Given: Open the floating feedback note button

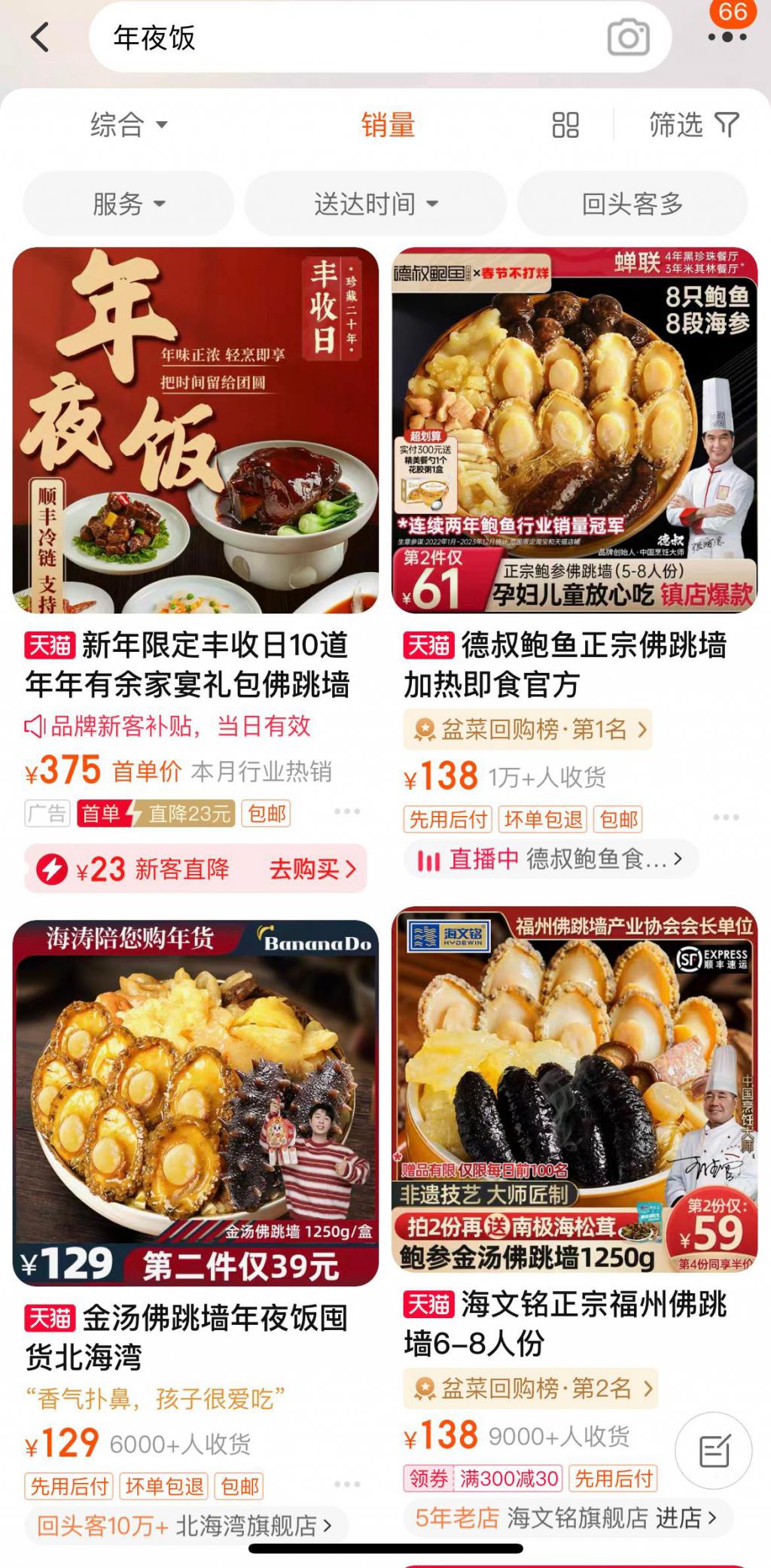Looking at the screenshot, I should click(713, 1451).
